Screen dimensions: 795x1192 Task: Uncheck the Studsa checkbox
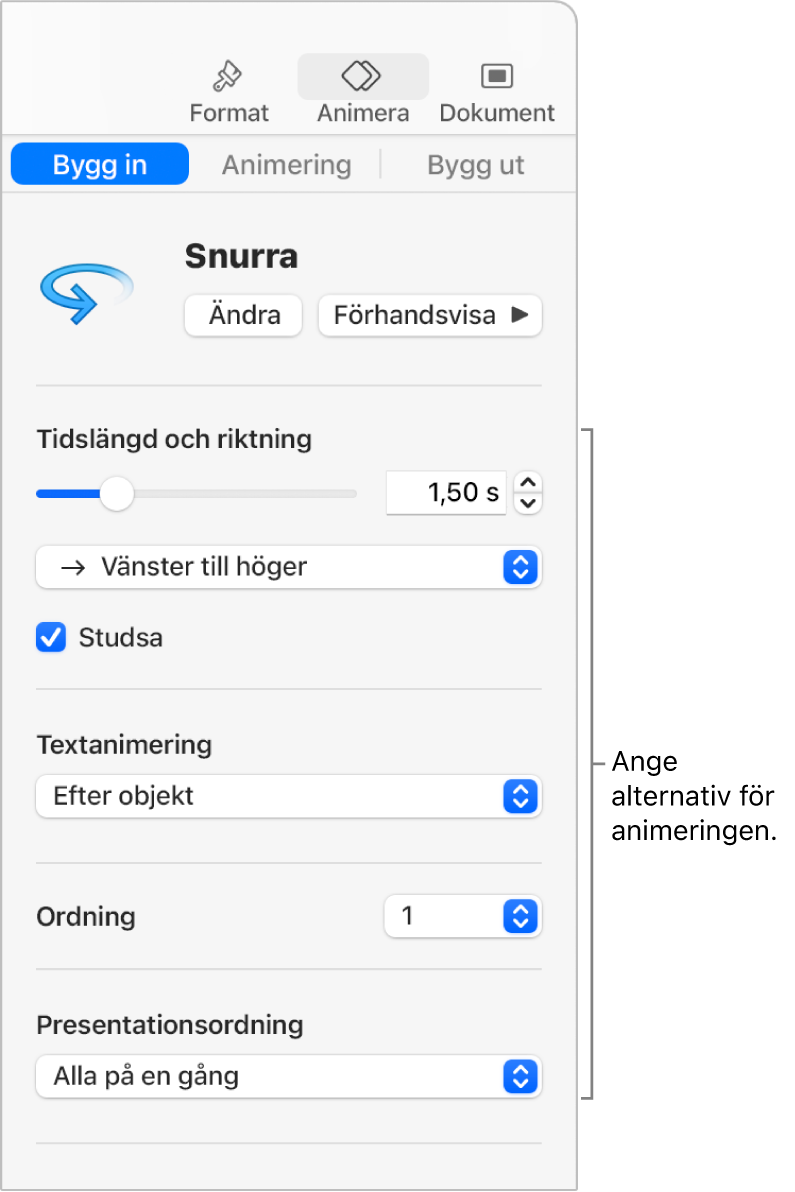(51, 638)
